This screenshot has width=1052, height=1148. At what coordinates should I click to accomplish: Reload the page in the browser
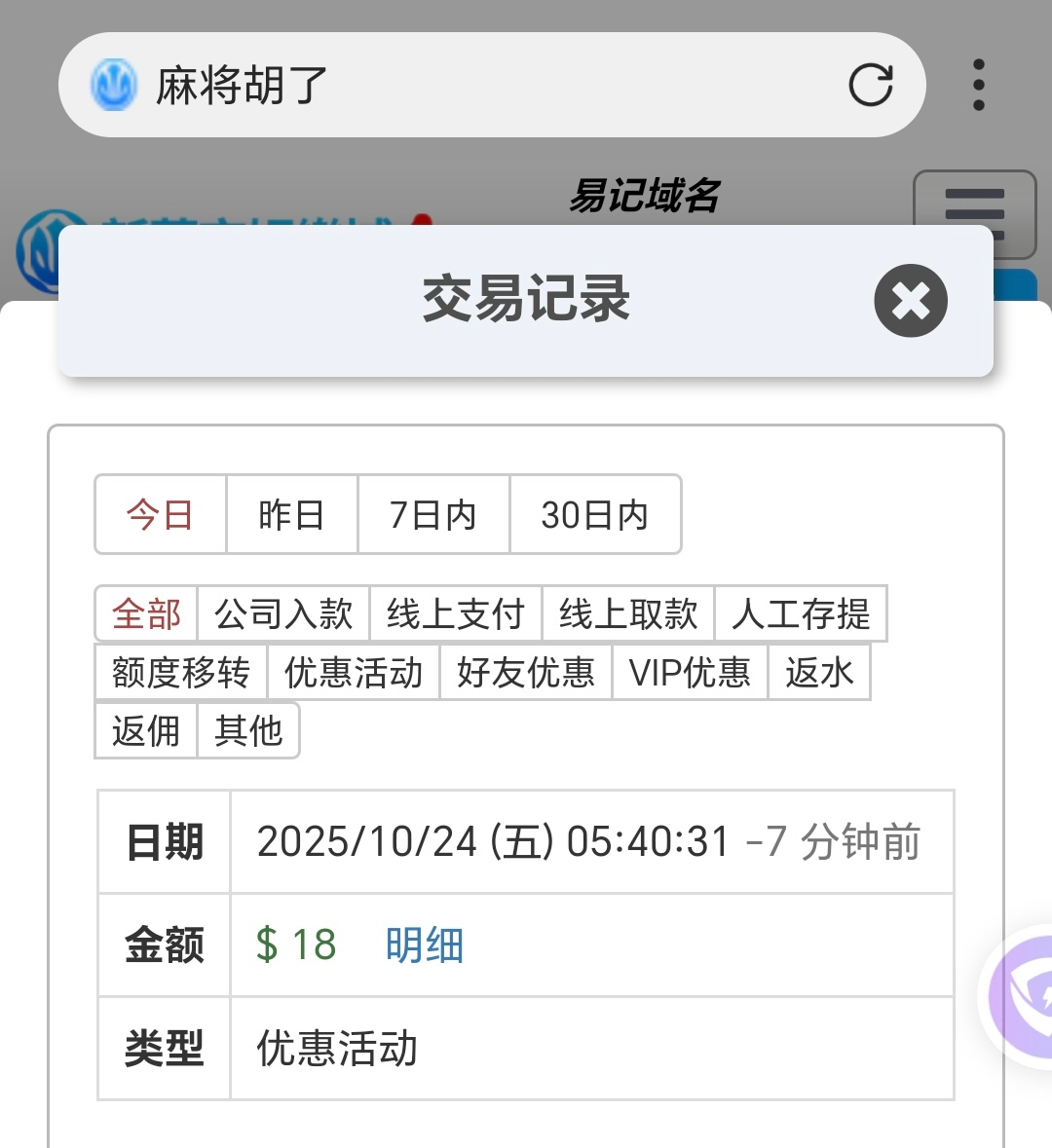[x=870, y=85]
